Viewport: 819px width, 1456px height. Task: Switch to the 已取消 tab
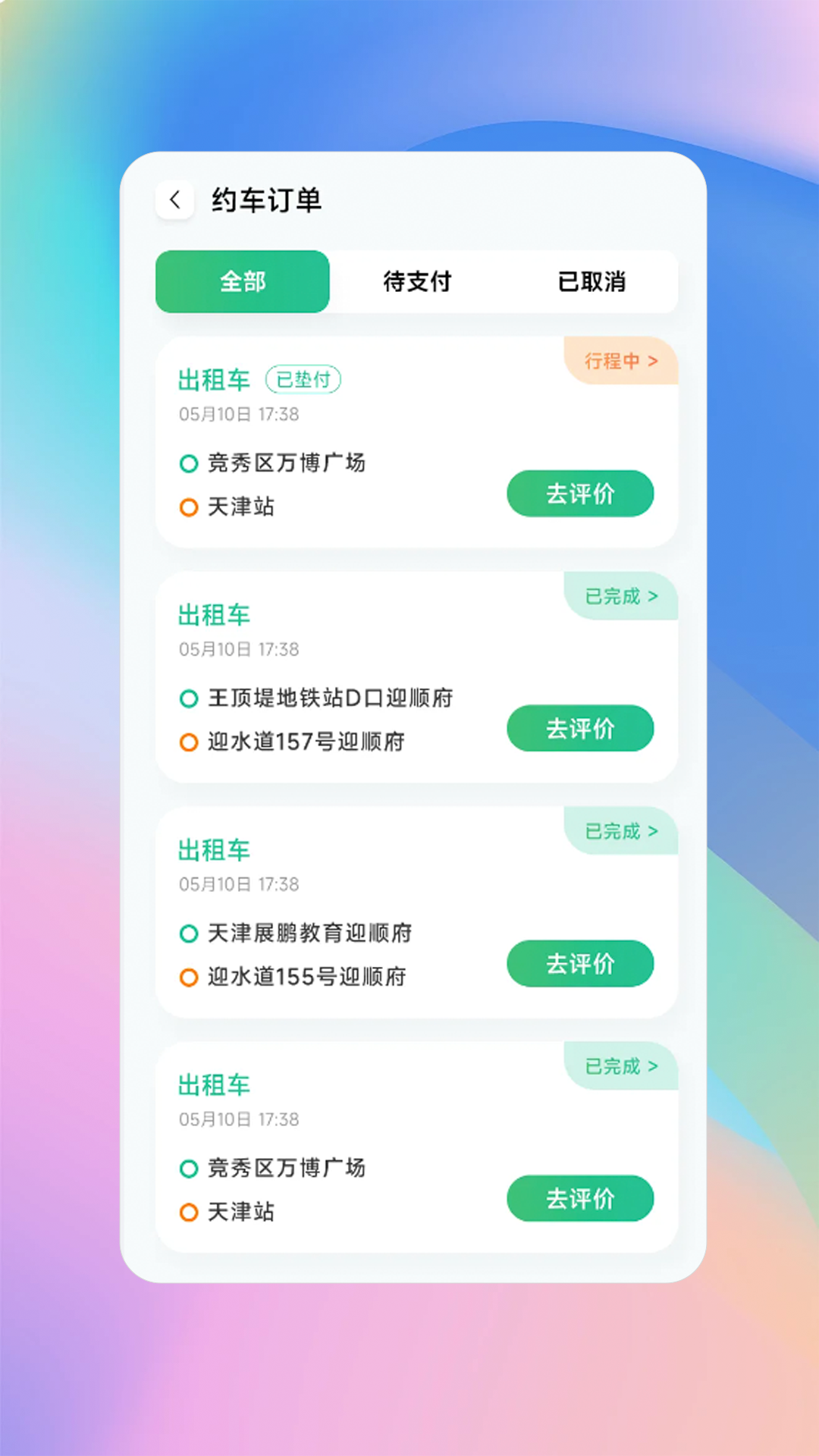pos(593,281)
